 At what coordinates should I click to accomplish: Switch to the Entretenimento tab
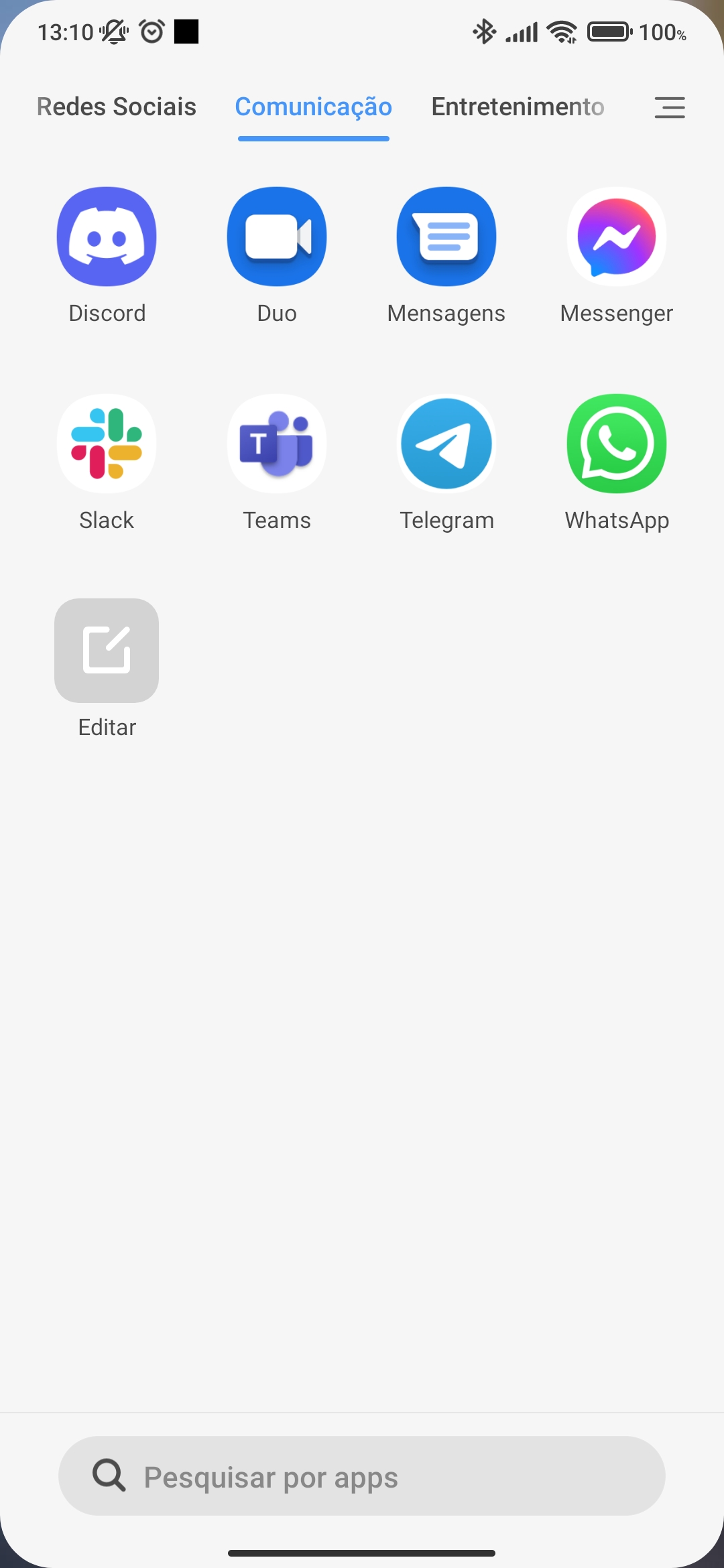pyautogui.click(x=518, y=107)
